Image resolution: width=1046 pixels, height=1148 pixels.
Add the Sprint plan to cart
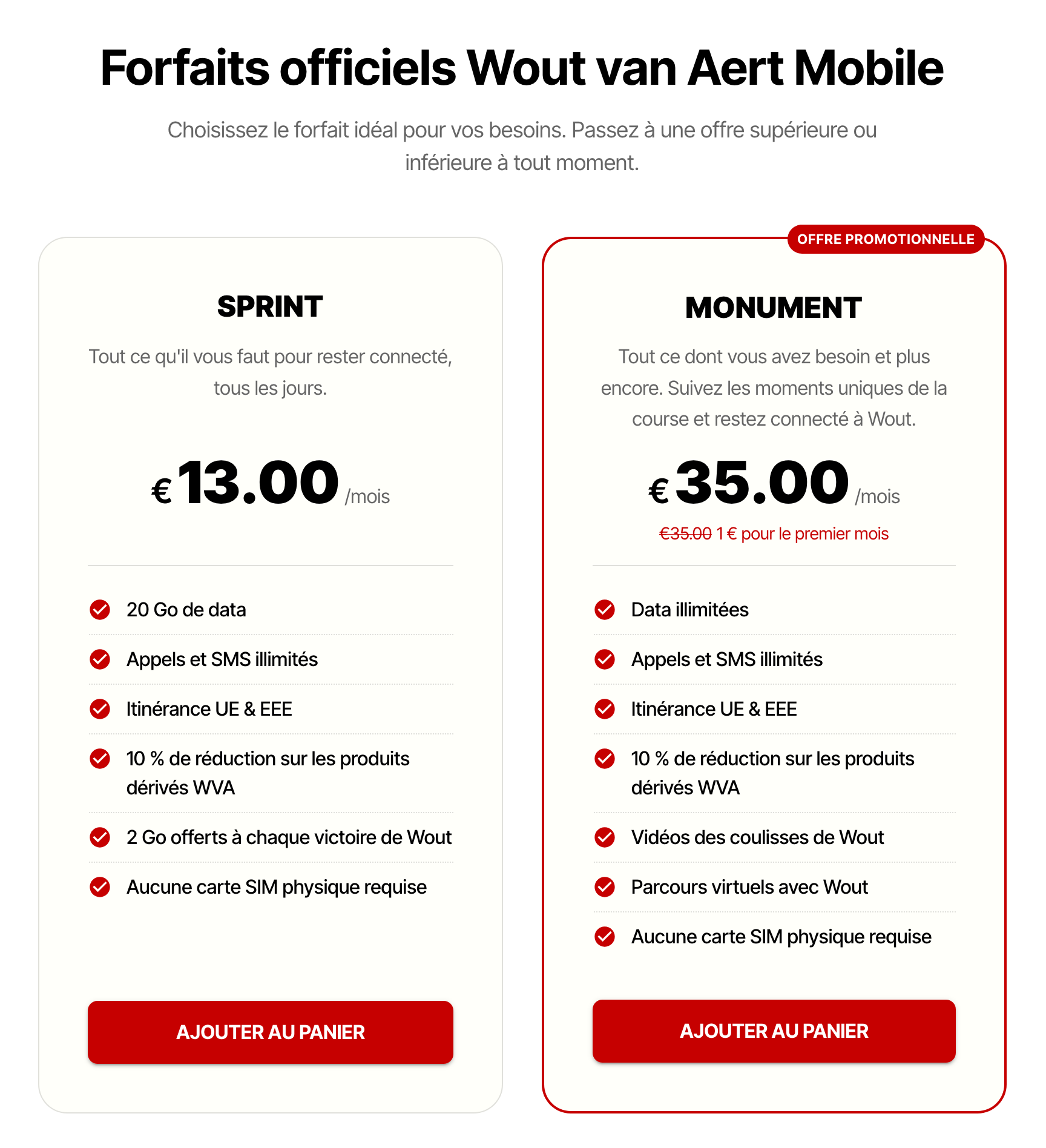(270, 1032)
